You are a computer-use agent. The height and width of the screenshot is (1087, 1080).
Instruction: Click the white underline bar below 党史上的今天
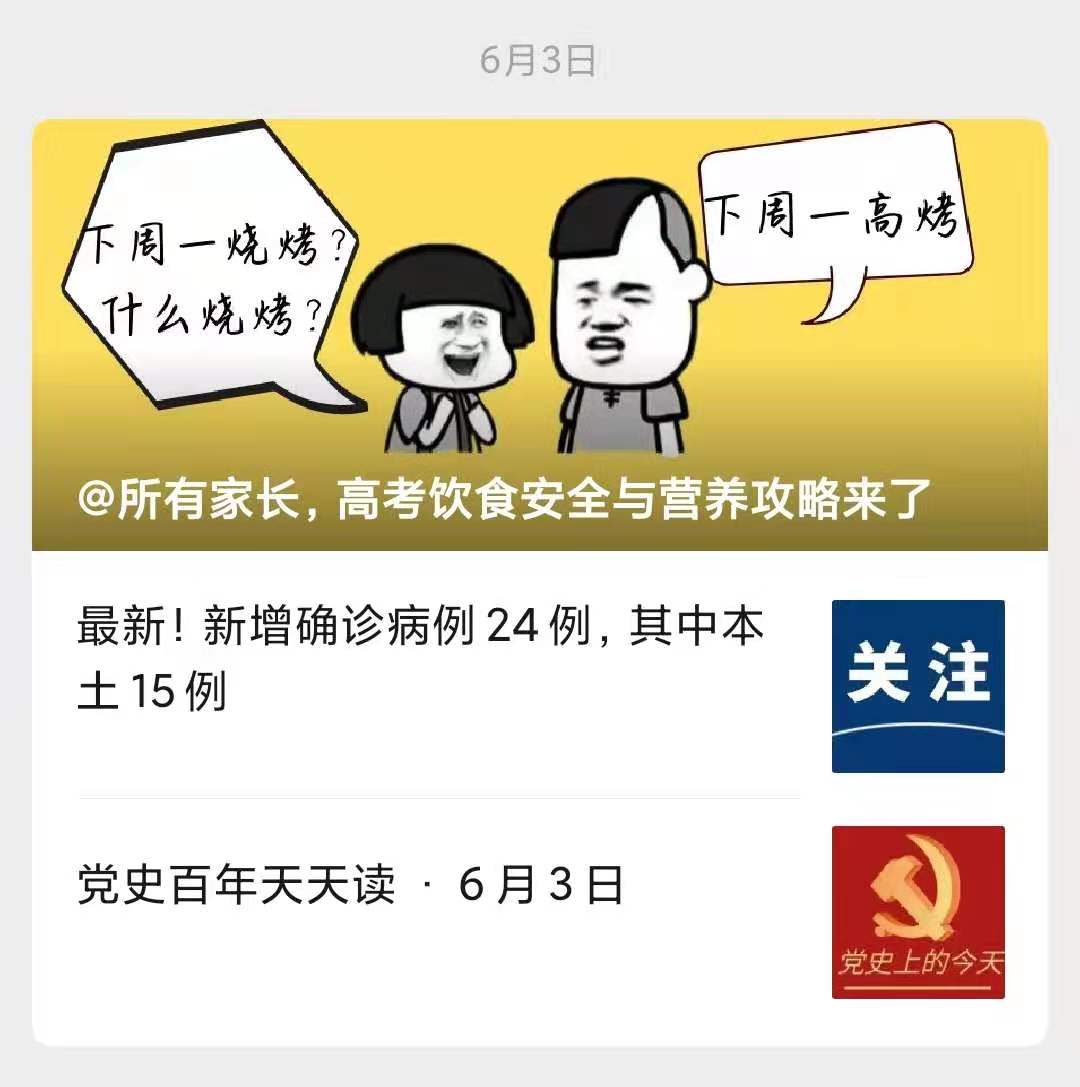pyautogui.click(x=918, y=990)
